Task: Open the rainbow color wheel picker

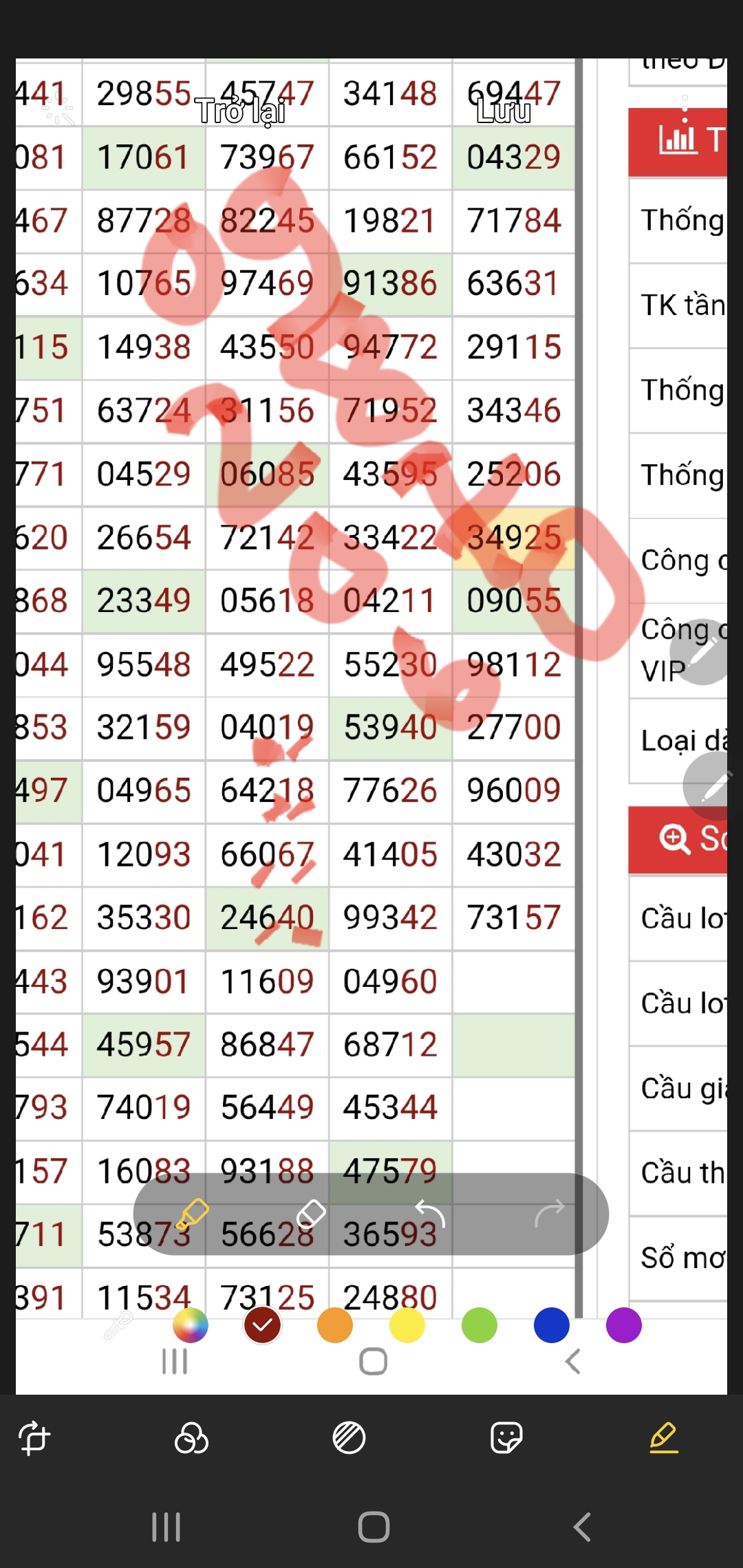Action: tap(191, 1325)
